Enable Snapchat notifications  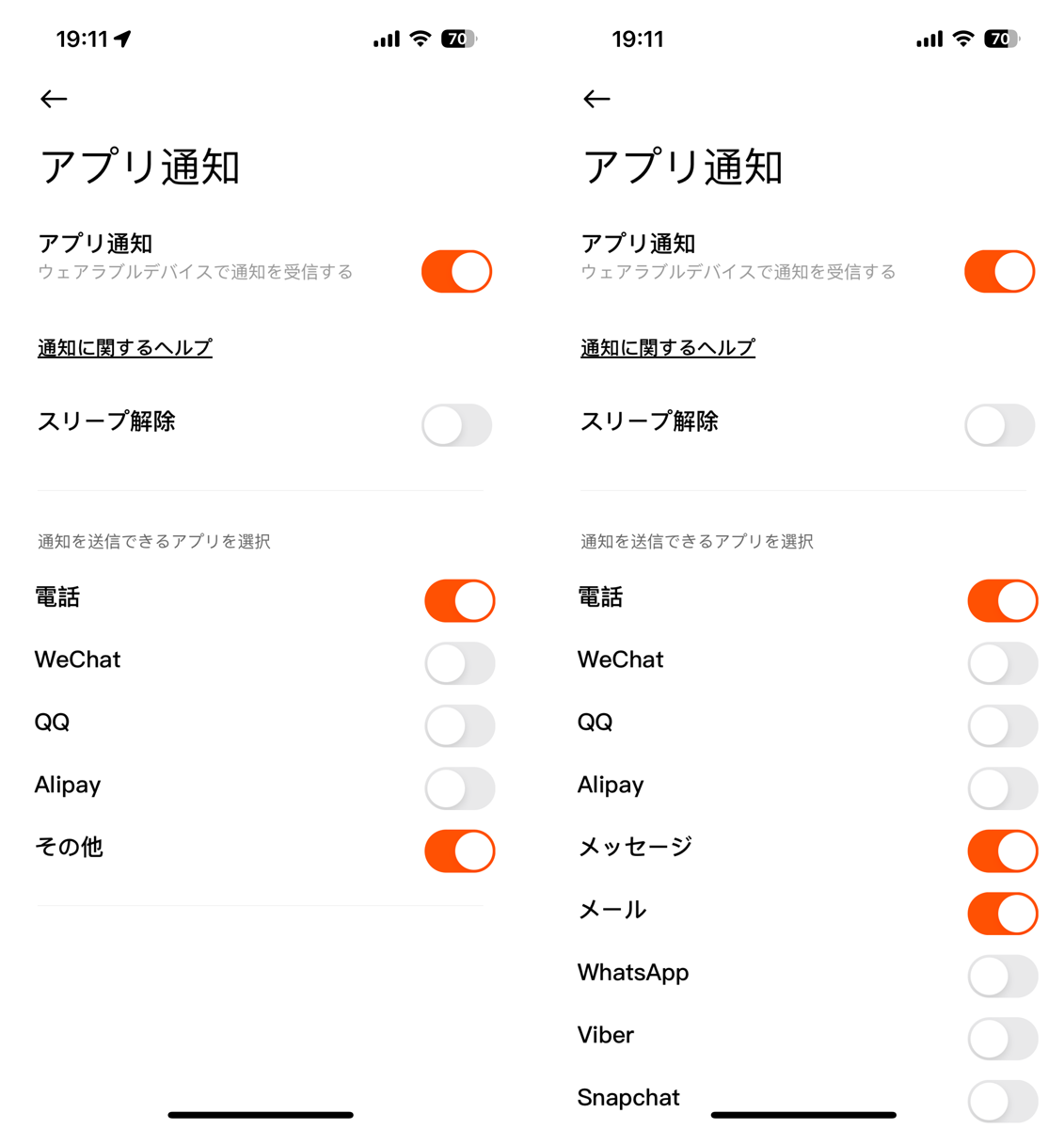tap(1002, 1100)
